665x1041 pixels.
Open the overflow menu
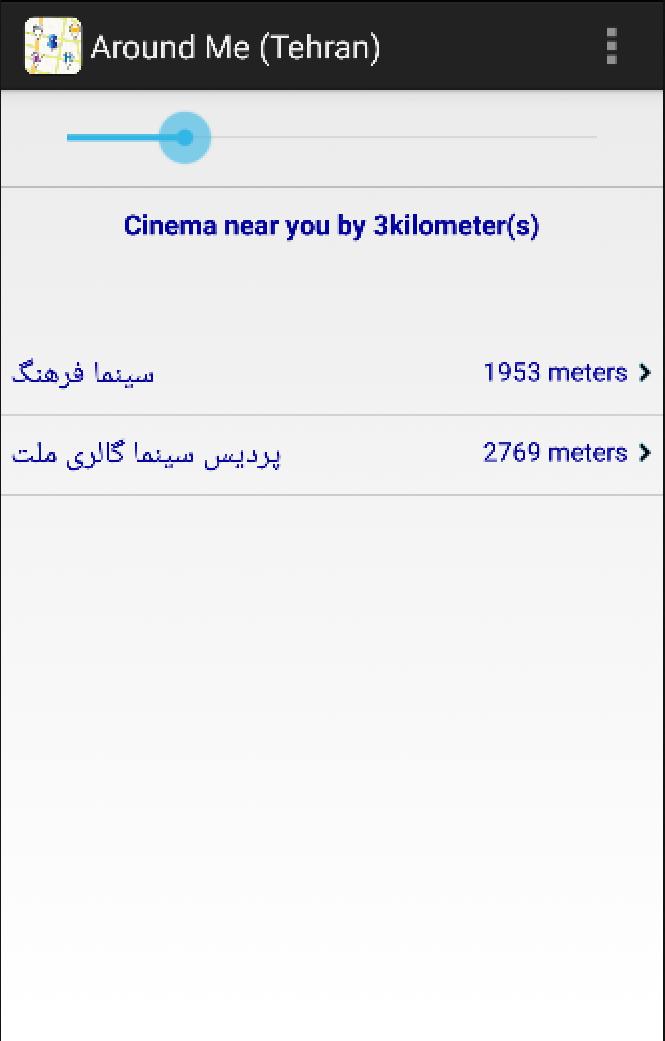pos(611,46)
